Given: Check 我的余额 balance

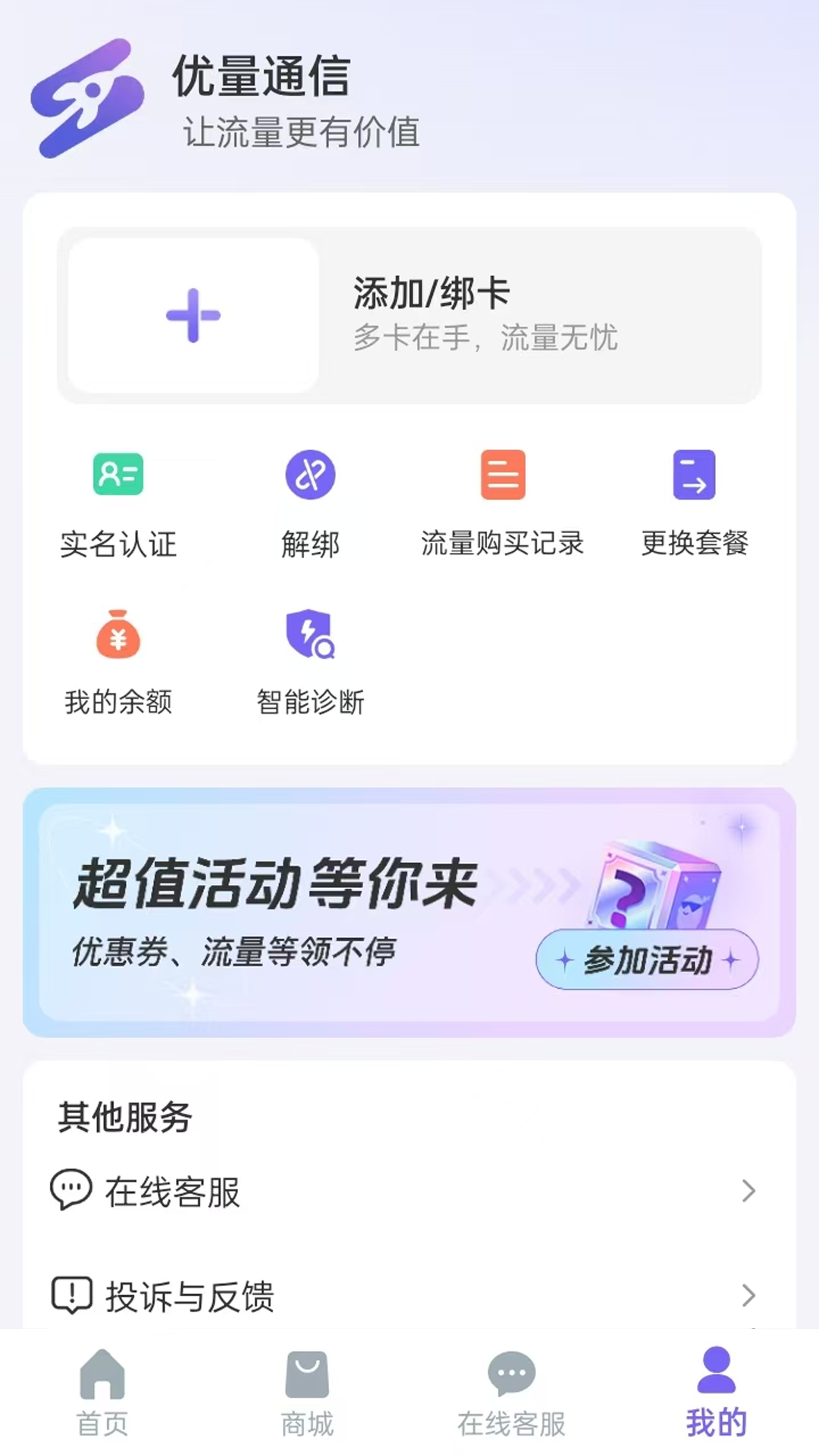Looking at the screenshot, I should point(118,661).
